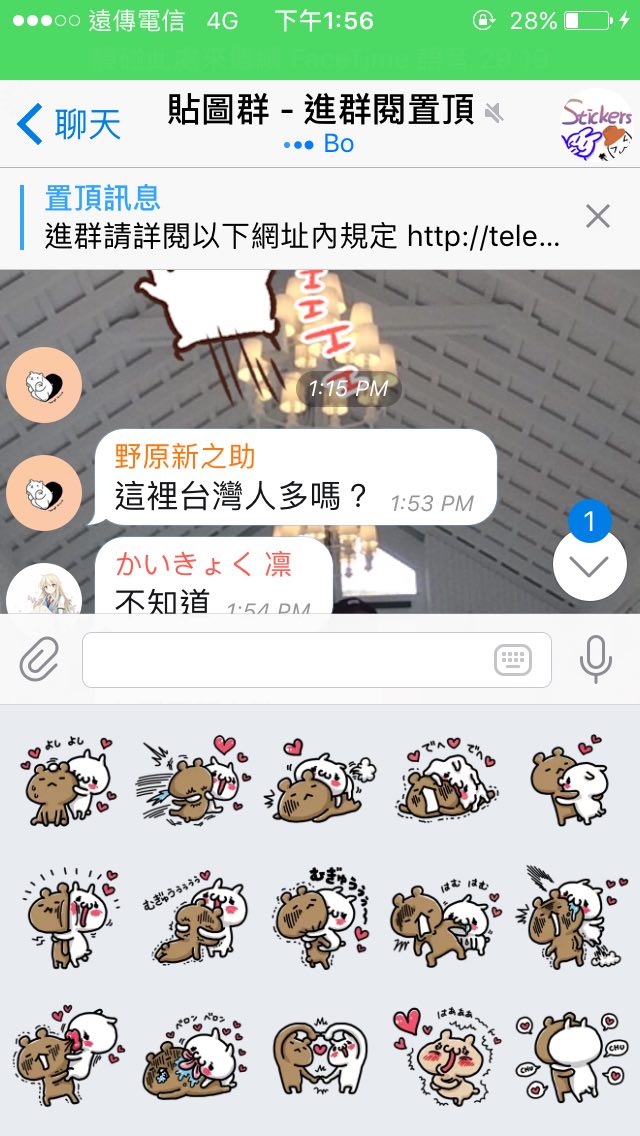Open the group profile picture
640x1136 pixels.
tap(597, 125)
